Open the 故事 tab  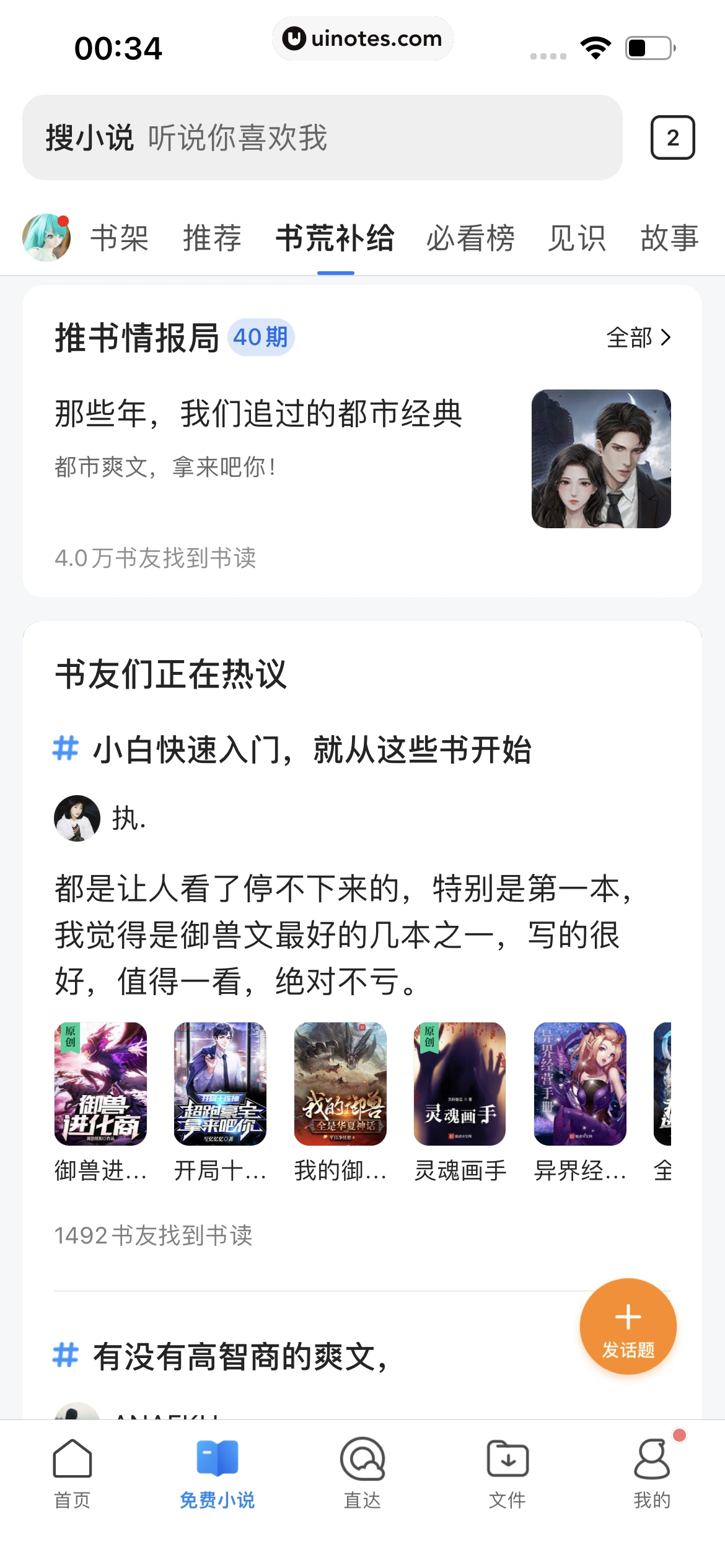[669, 238]
